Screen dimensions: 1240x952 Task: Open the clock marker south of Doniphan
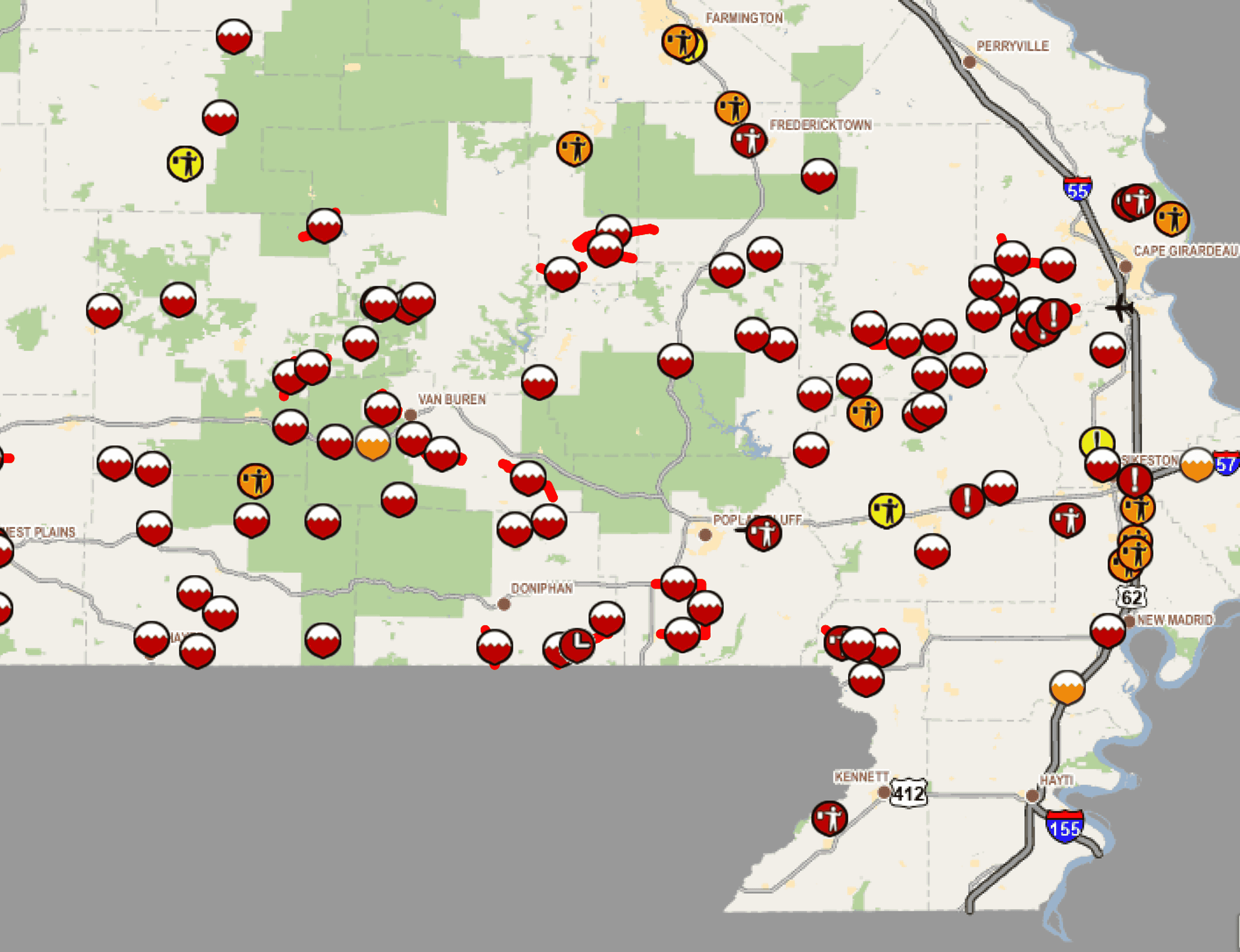click(577, 645)
